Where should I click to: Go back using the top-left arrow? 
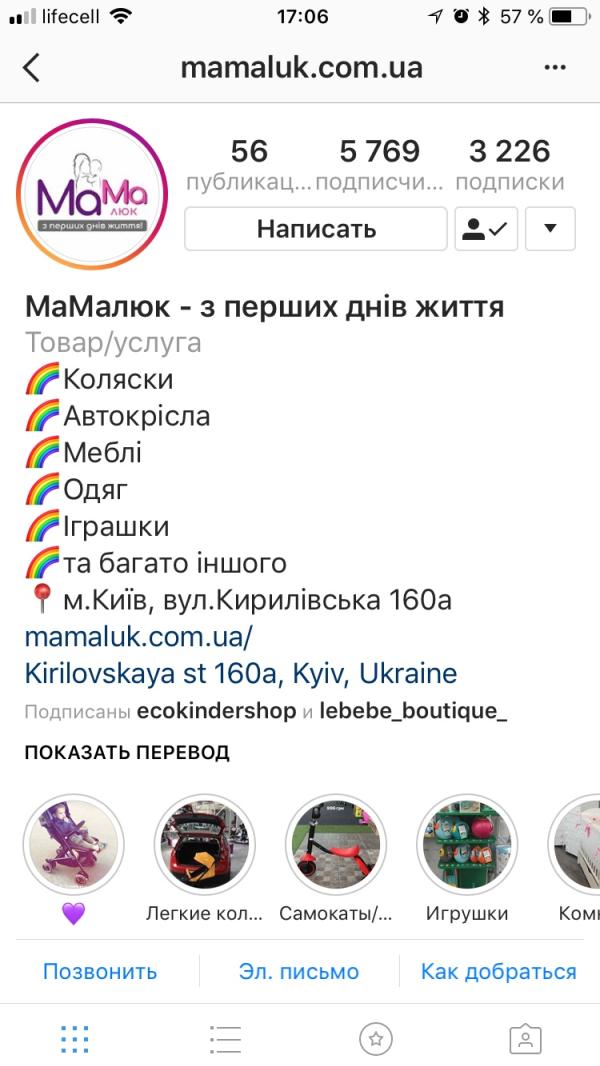tap(32, 68)
